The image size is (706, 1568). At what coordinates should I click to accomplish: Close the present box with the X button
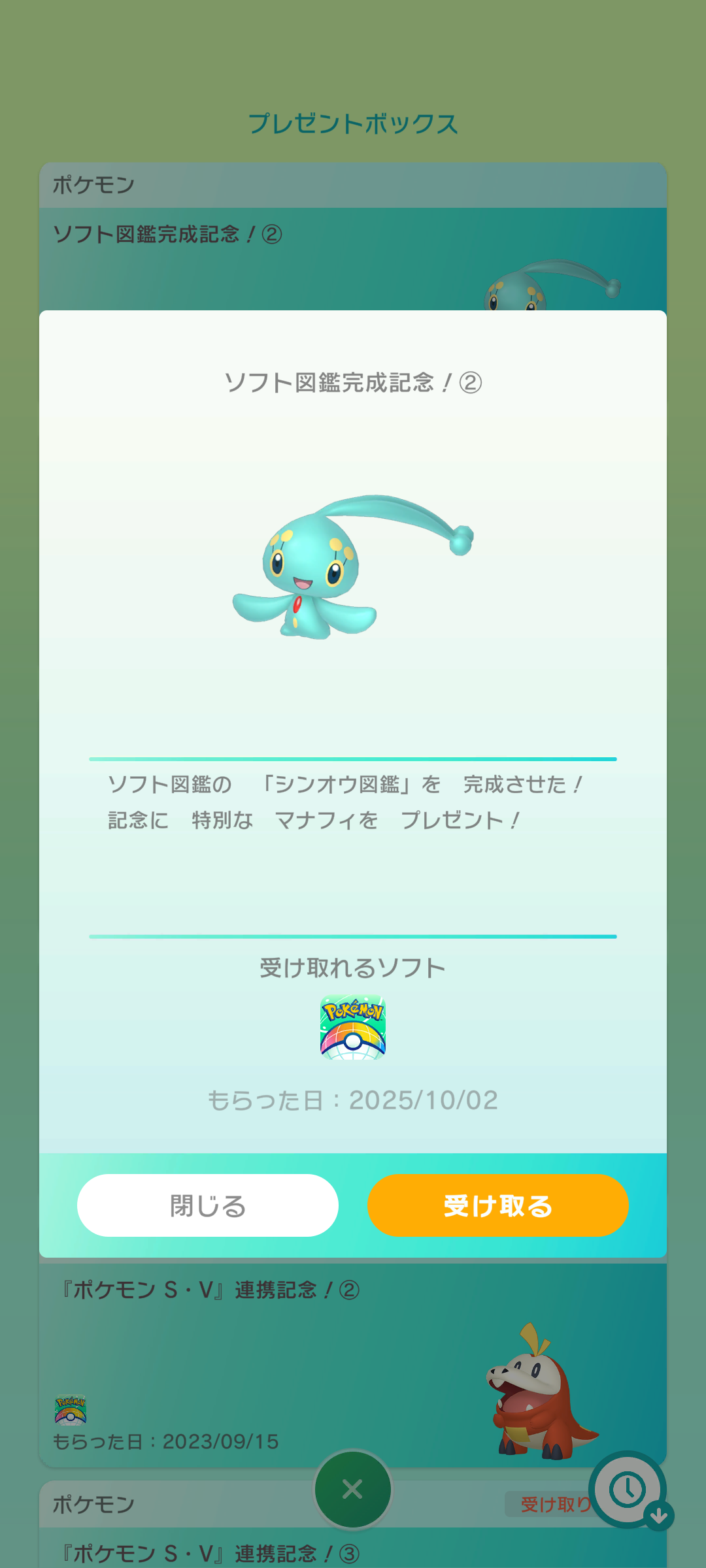tap(352, 1490)
